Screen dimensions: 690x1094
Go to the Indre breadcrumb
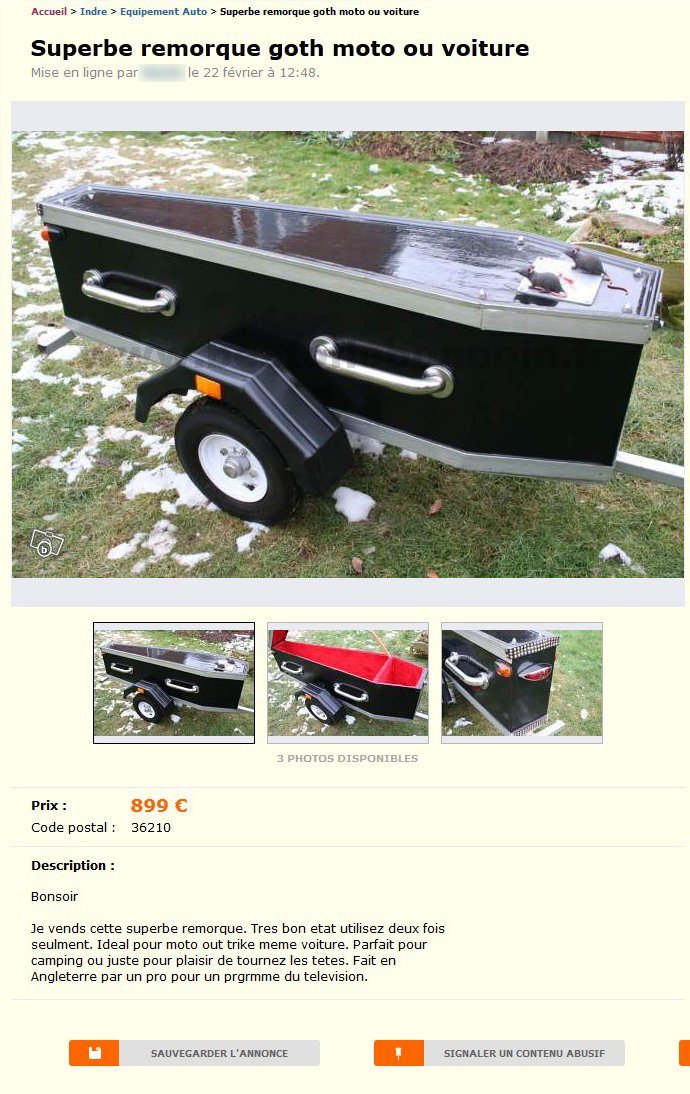click(93, 12)
